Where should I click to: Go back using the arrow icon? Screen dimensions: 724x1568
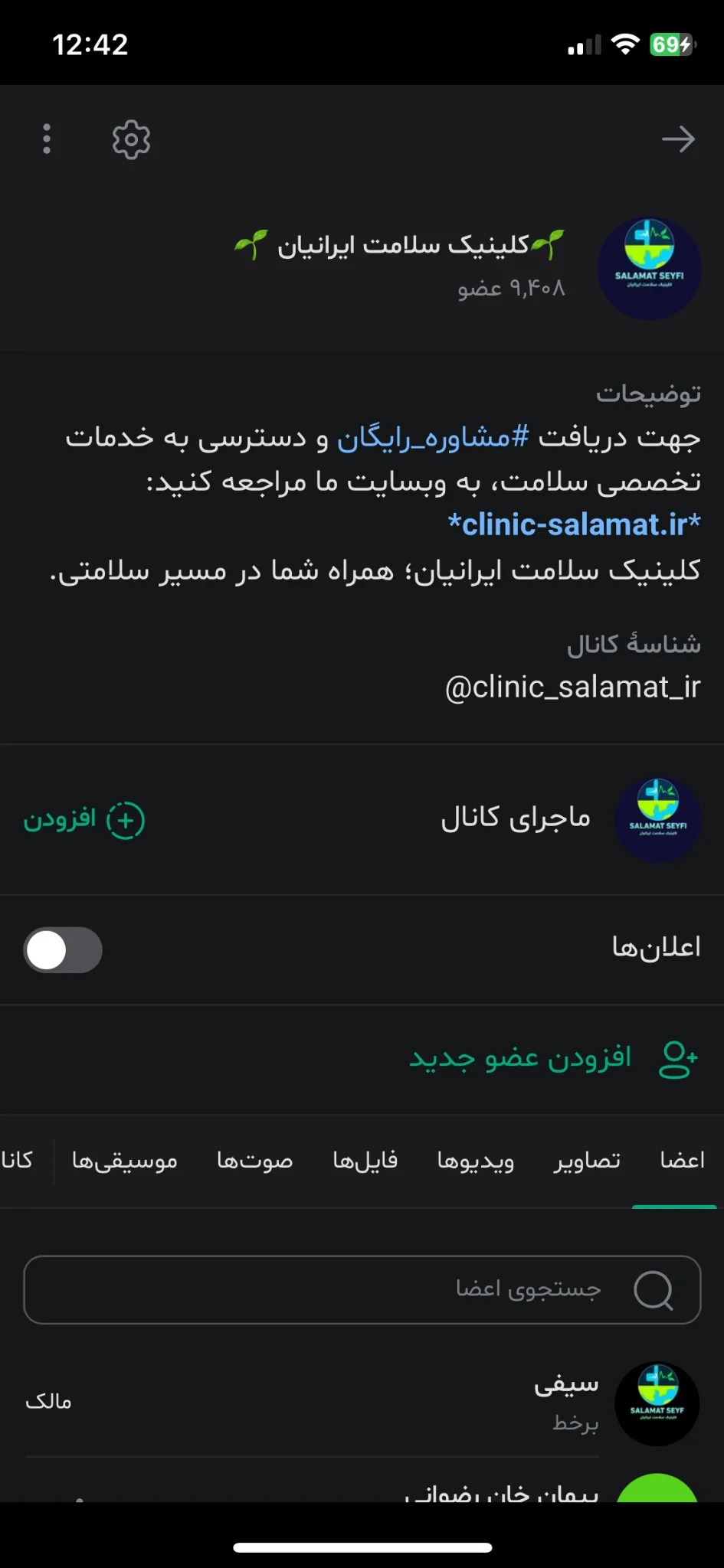pyautogui.click(x=677, y=139)
